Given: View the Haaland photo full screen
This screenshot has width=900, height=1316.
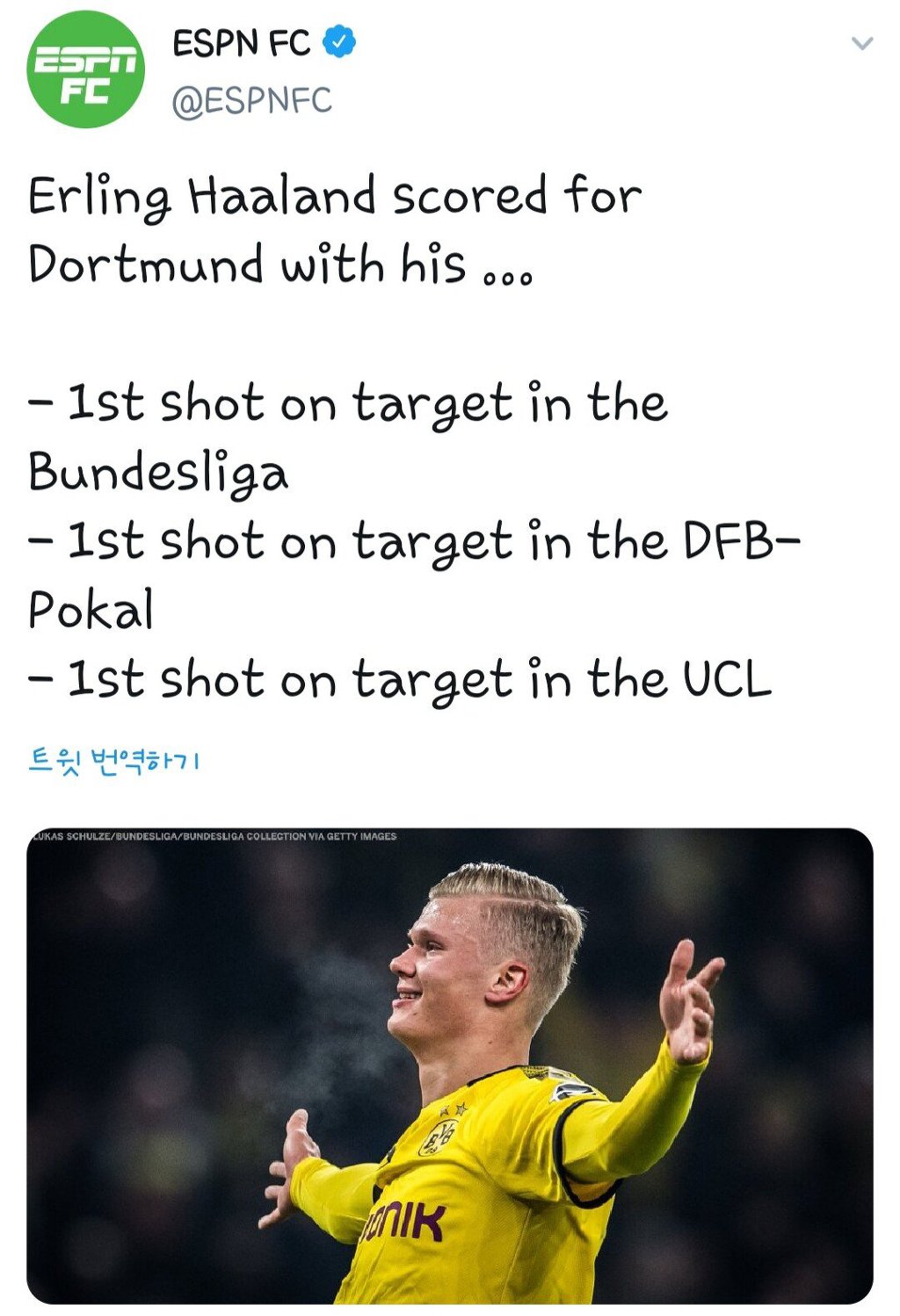Looking at the screenshot, I should [449, 1065].
